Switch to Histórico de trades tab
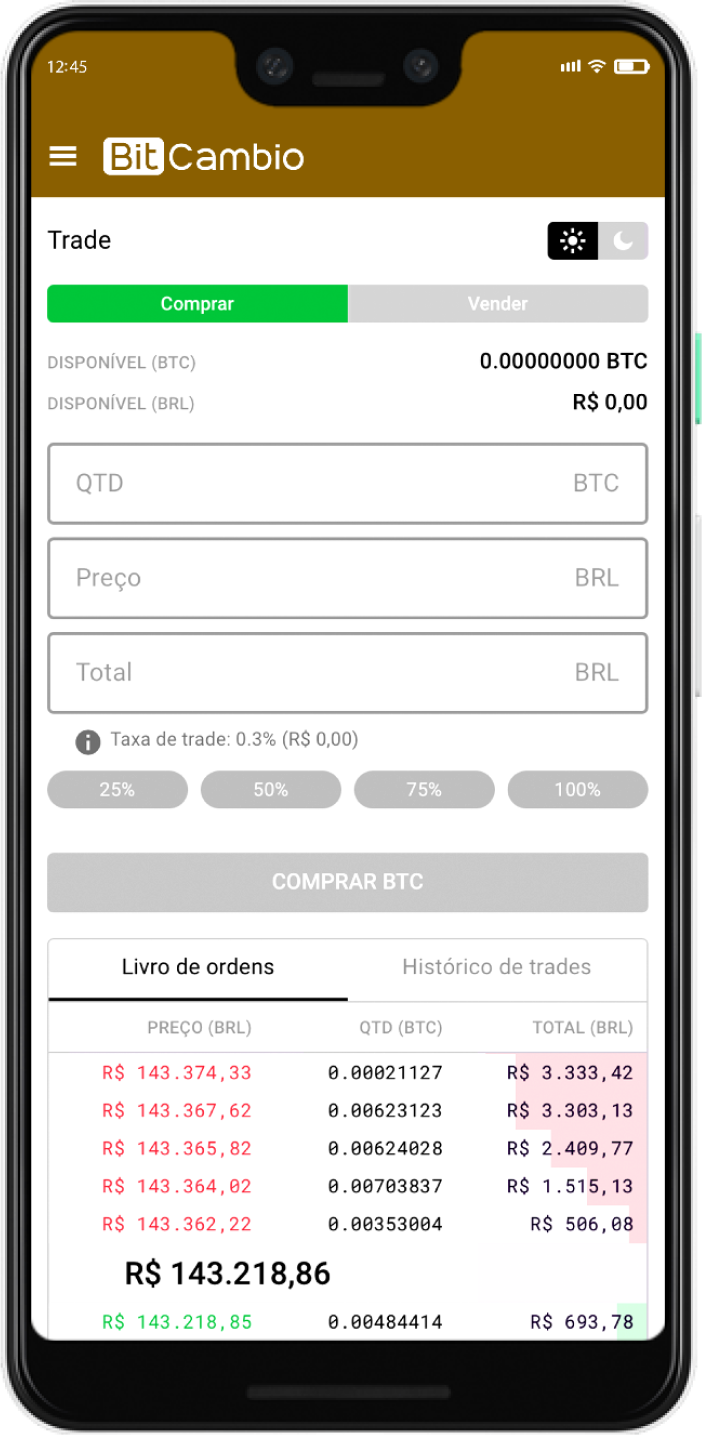The width and height of the screenshot is (702, 1435). 496,967
